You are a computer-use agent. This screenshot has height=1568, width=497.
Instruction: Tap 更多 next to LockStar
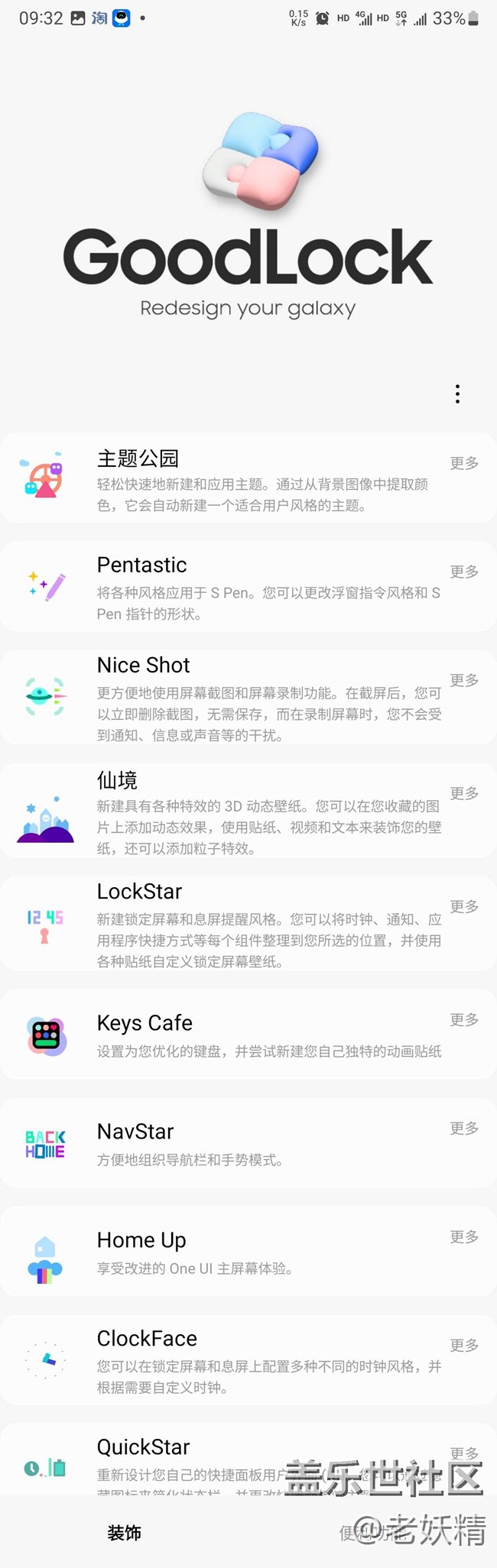pos(464,906)
